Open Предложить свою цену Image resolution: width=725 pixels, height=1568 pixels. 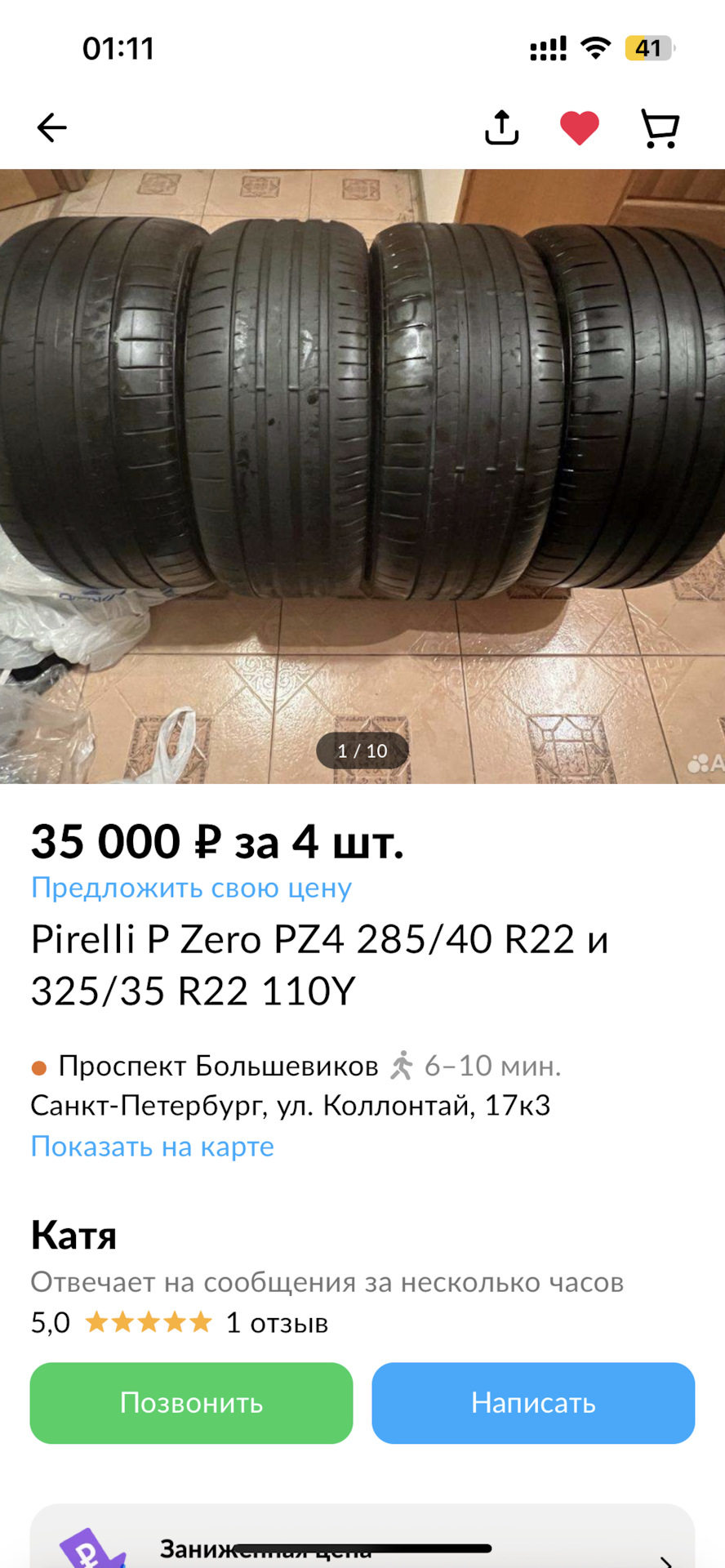click(x=190, y=889)
